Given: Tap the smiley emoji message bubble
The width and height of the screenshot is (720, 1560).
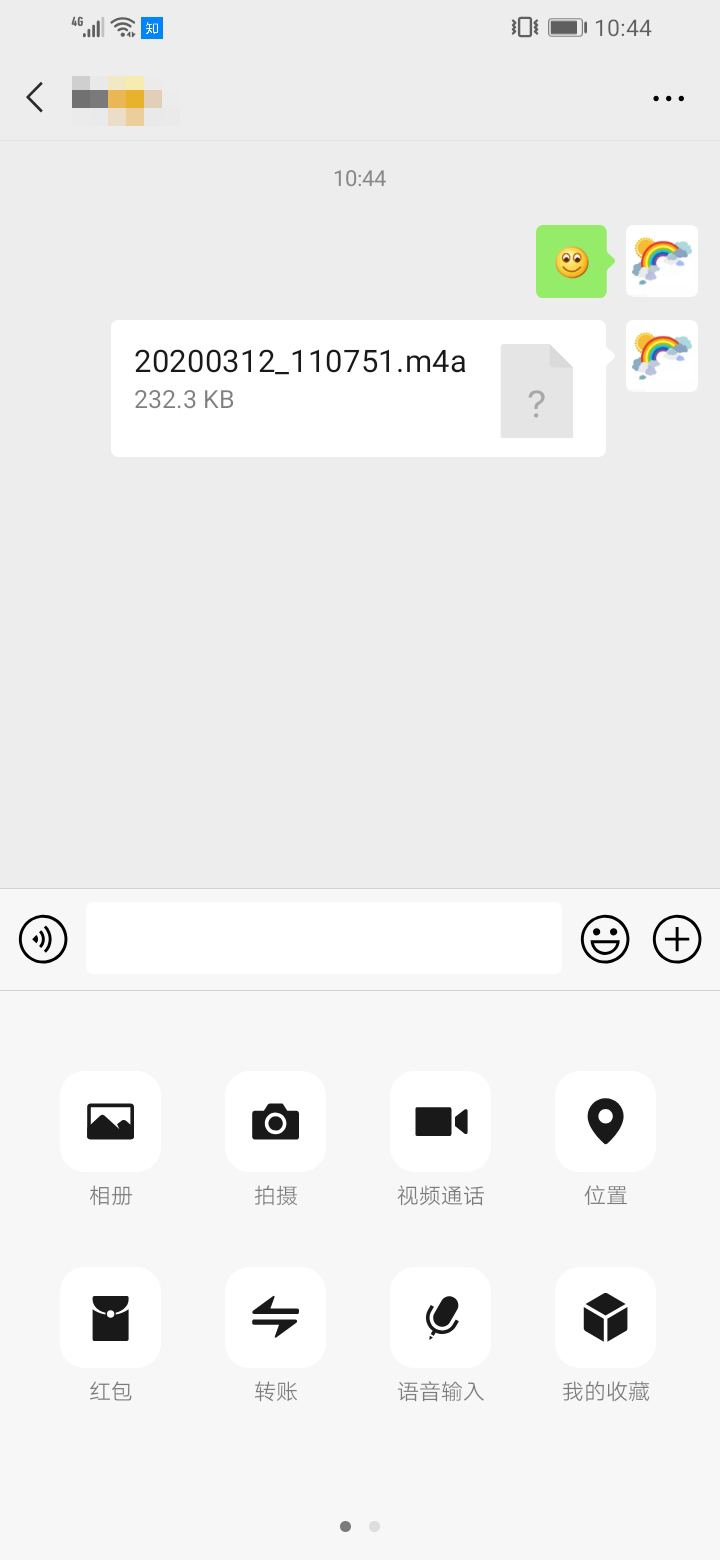Looking at the screenshot, I should click(x=571, y=262).
